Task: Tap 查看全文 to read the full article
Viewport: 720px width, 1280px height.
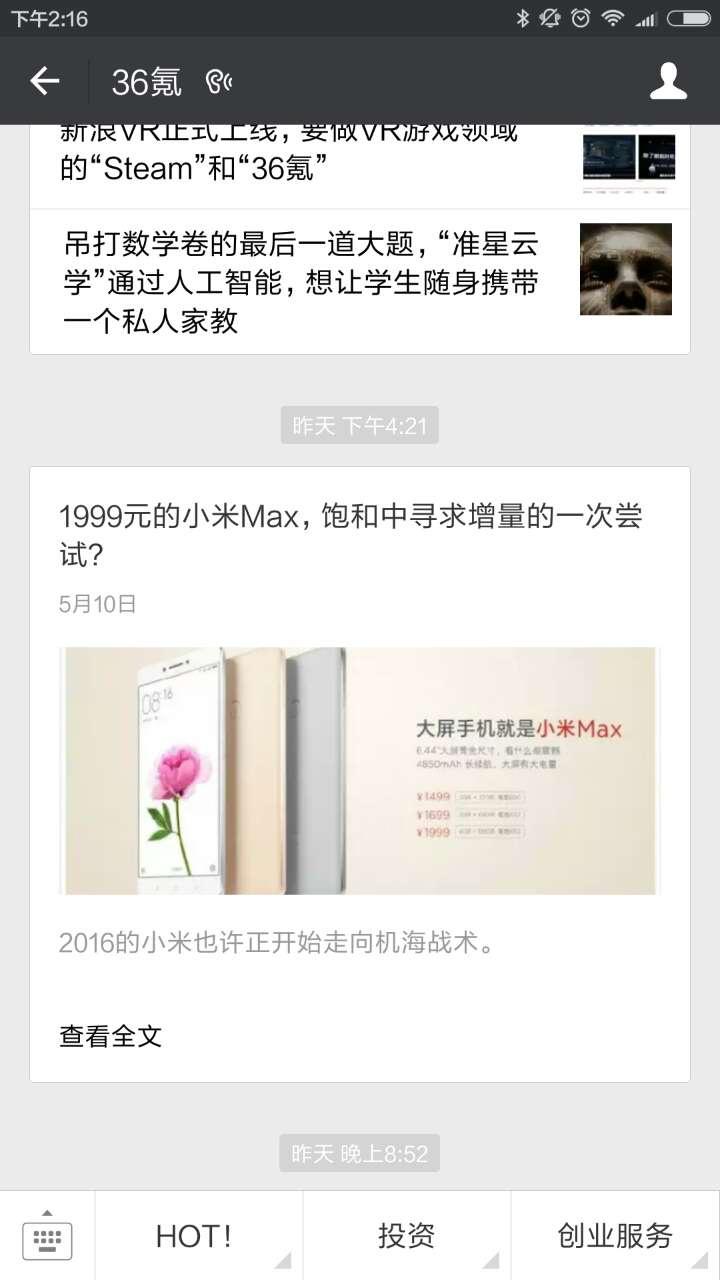Action: tap(111, 1036)
